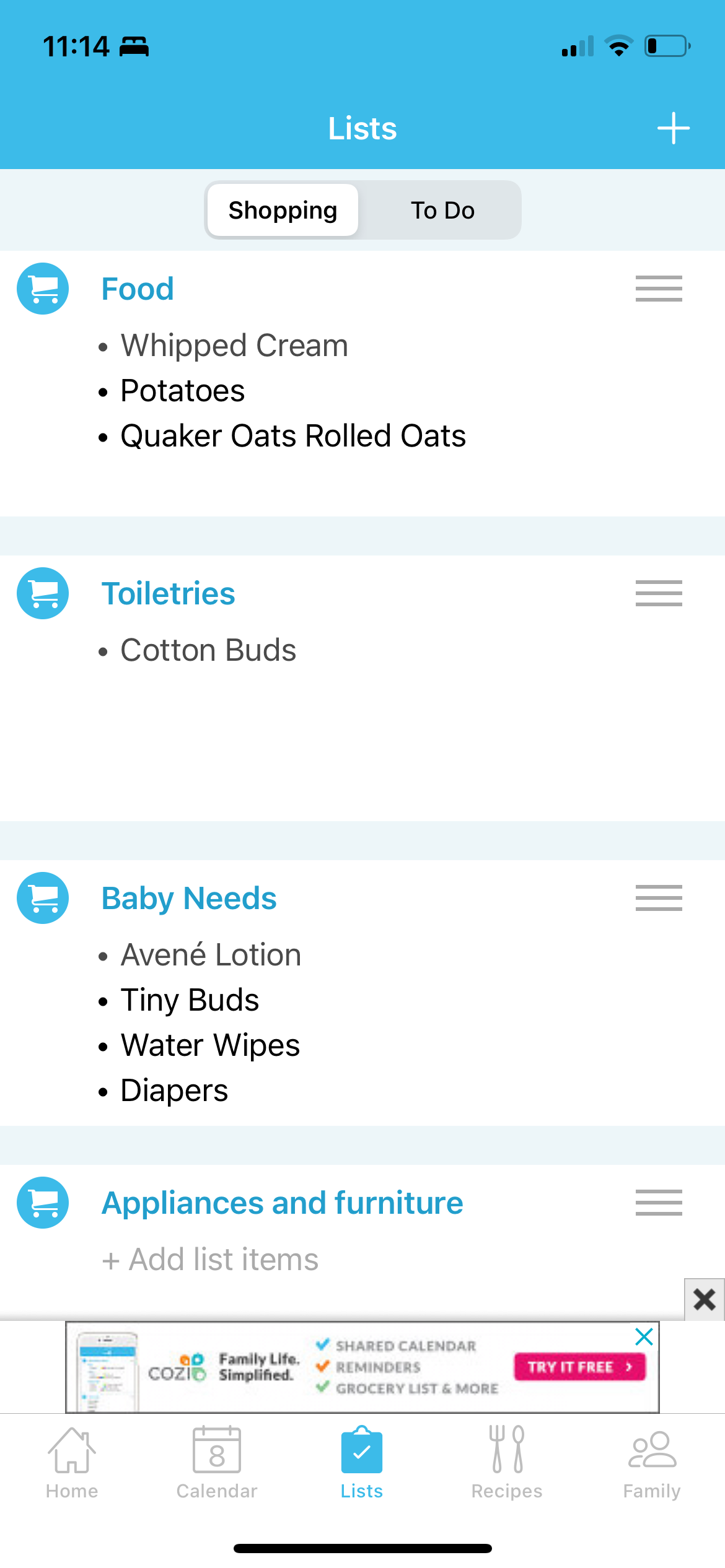725x1568 pixels.
Task: Select the Shopping tab
Action: (282, 210)
